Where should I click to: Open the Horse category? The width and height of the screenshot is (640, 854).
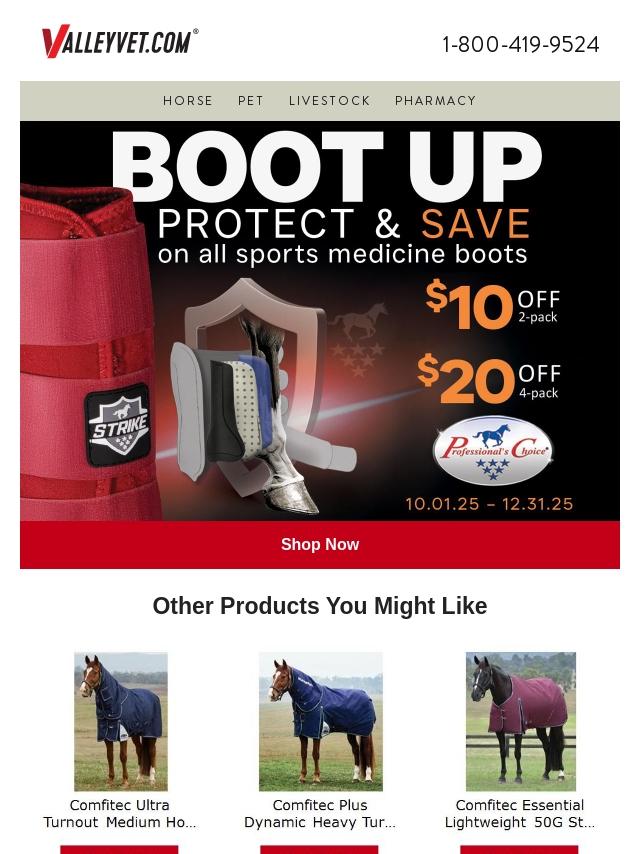point(188,101)
